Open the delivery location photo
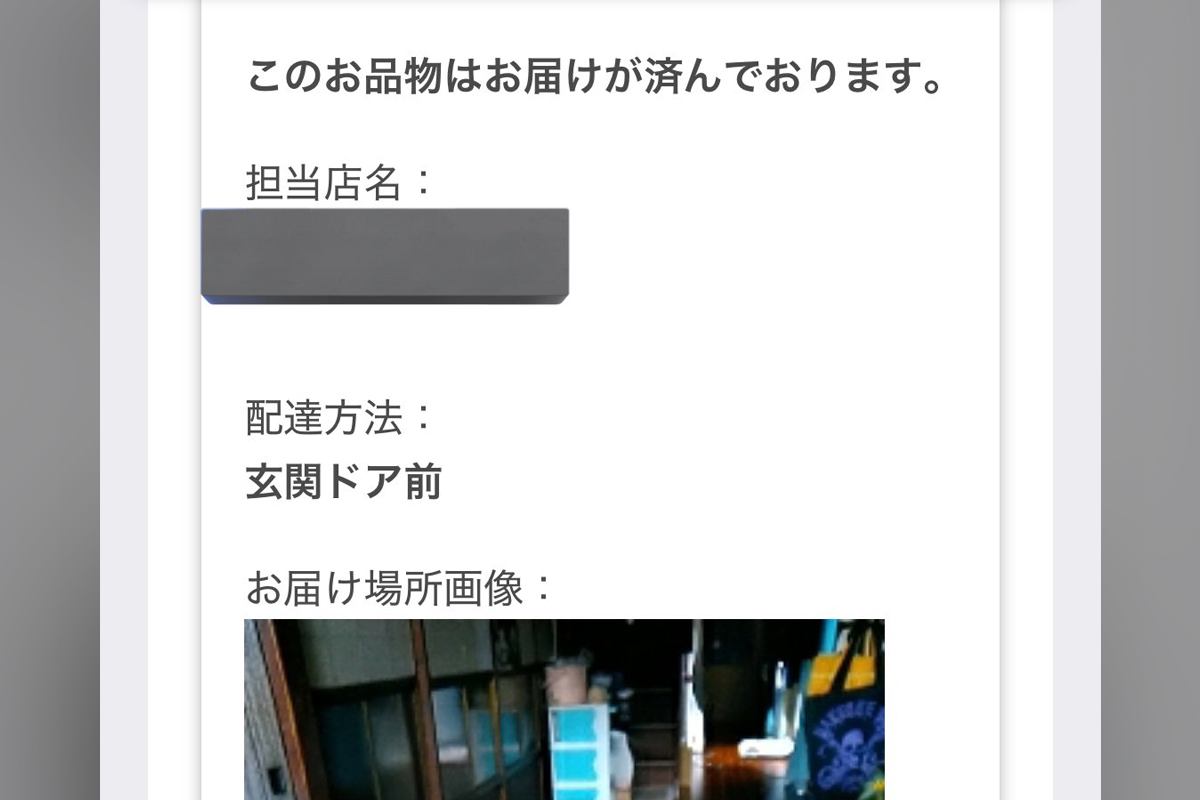The width and height of the screenshot is (1200, 800). [564, 708]
